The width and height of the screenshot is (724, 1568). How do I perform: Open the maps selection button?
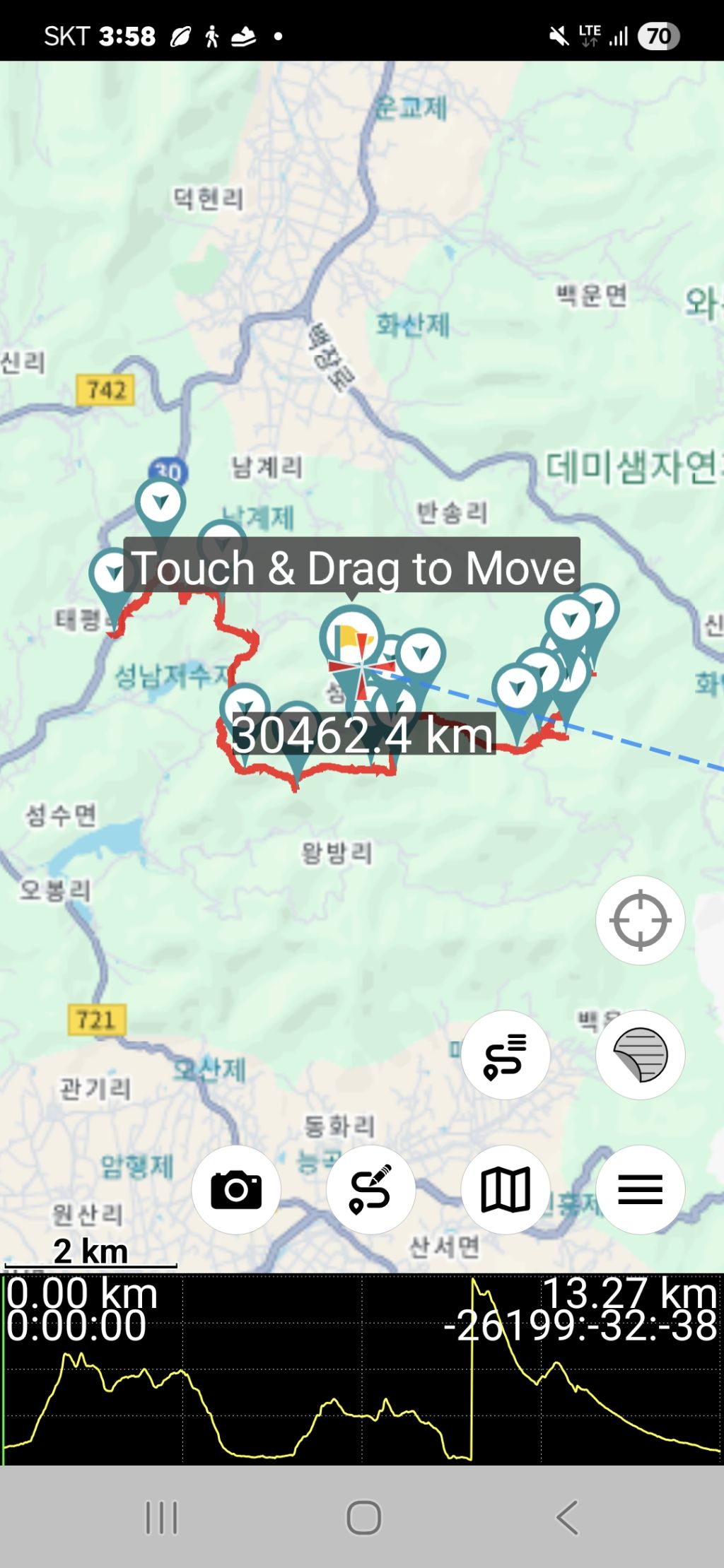(505, 1189)
